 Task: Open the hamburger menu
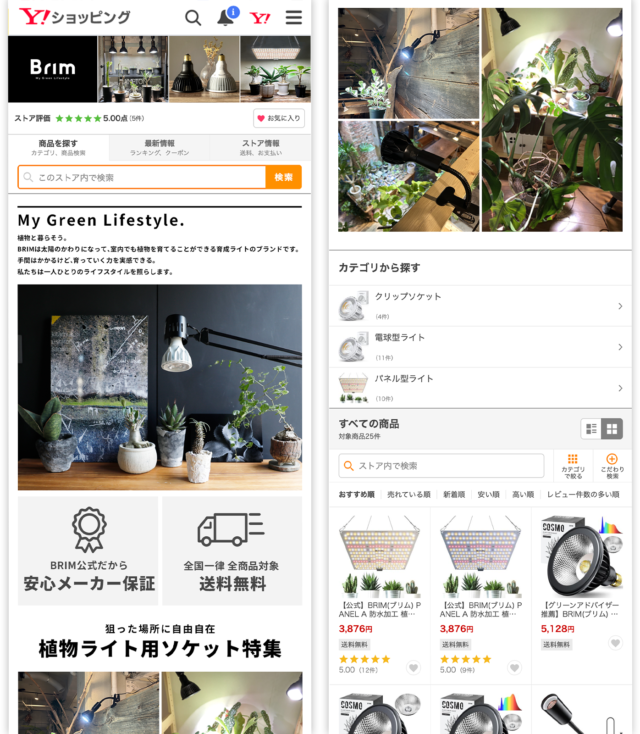[293, 17]
